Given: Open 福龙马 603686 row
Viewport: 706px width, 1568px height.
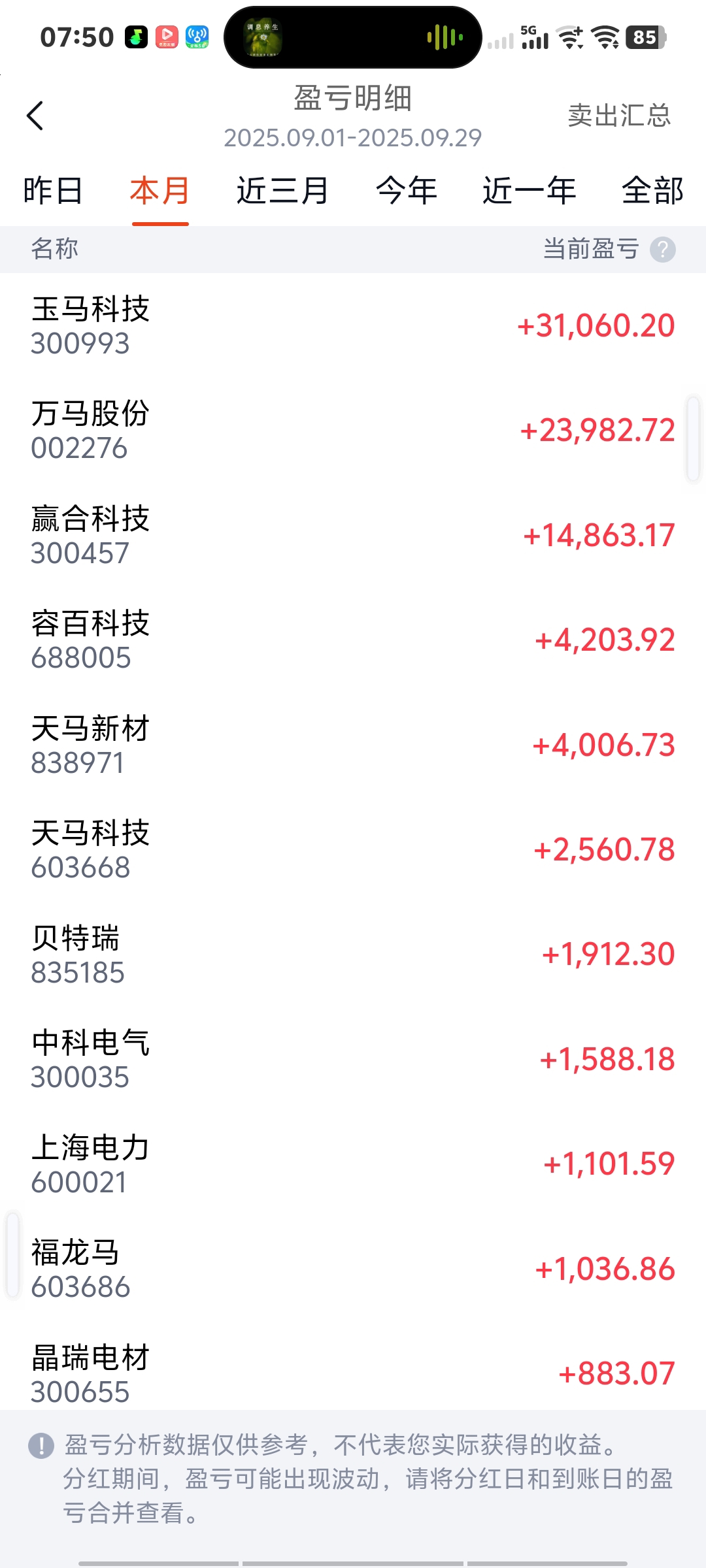Looking at the screenshot, I should click(x=353, y=1269).
